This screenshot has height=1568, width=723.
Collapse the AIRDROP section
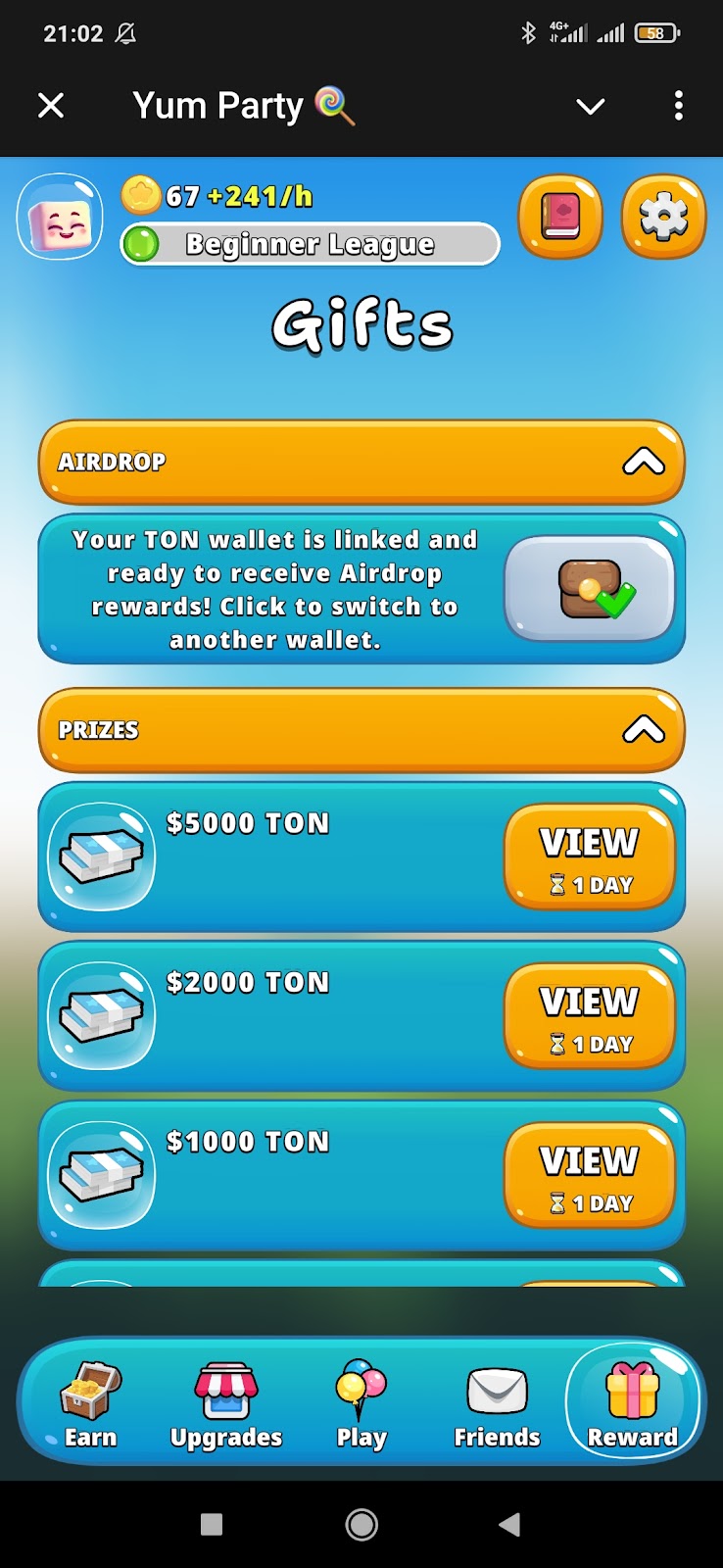pyautogui.click(x=644, y=462)
